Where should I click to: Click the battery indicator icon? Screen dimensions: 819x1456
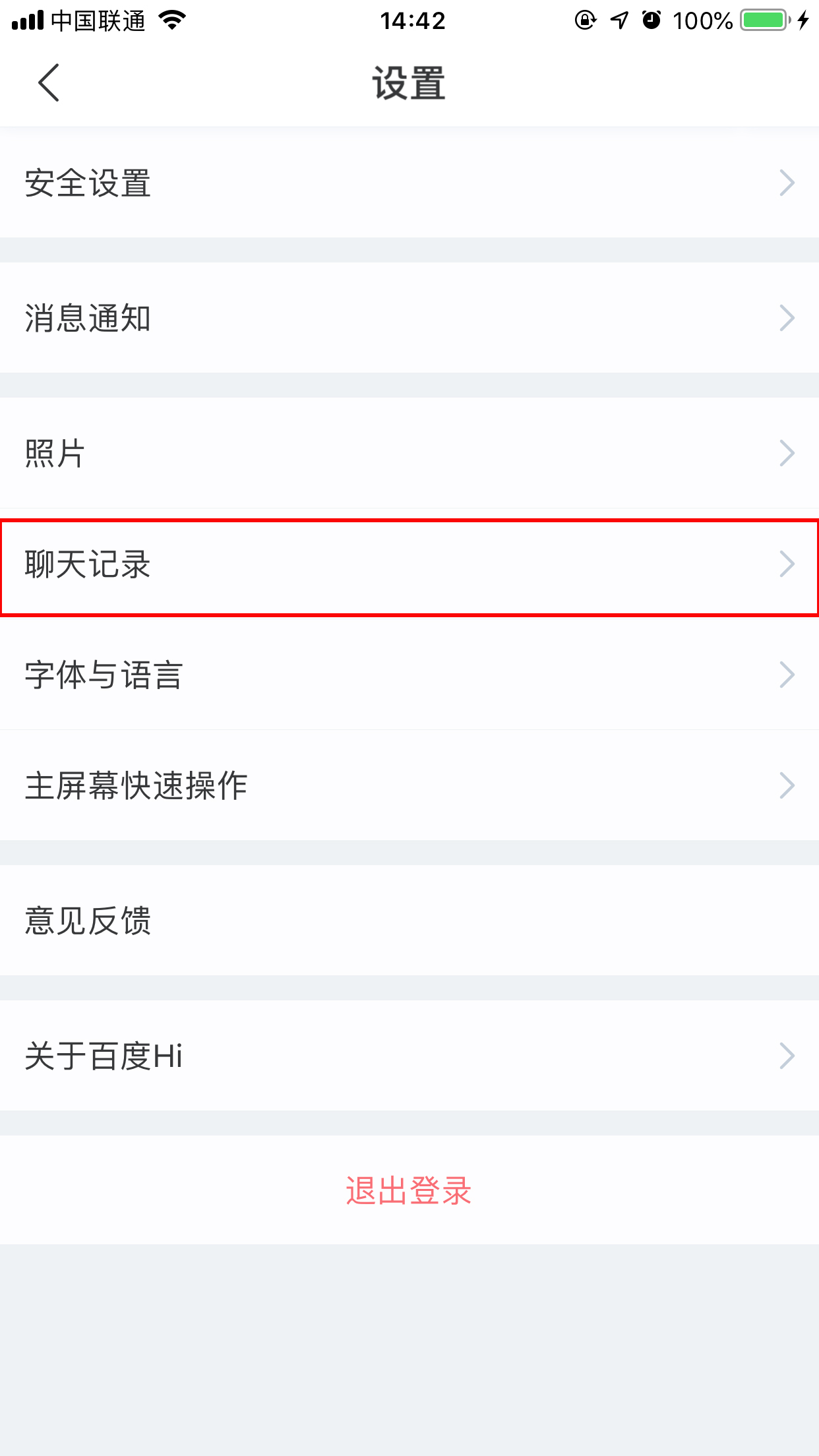763,20
